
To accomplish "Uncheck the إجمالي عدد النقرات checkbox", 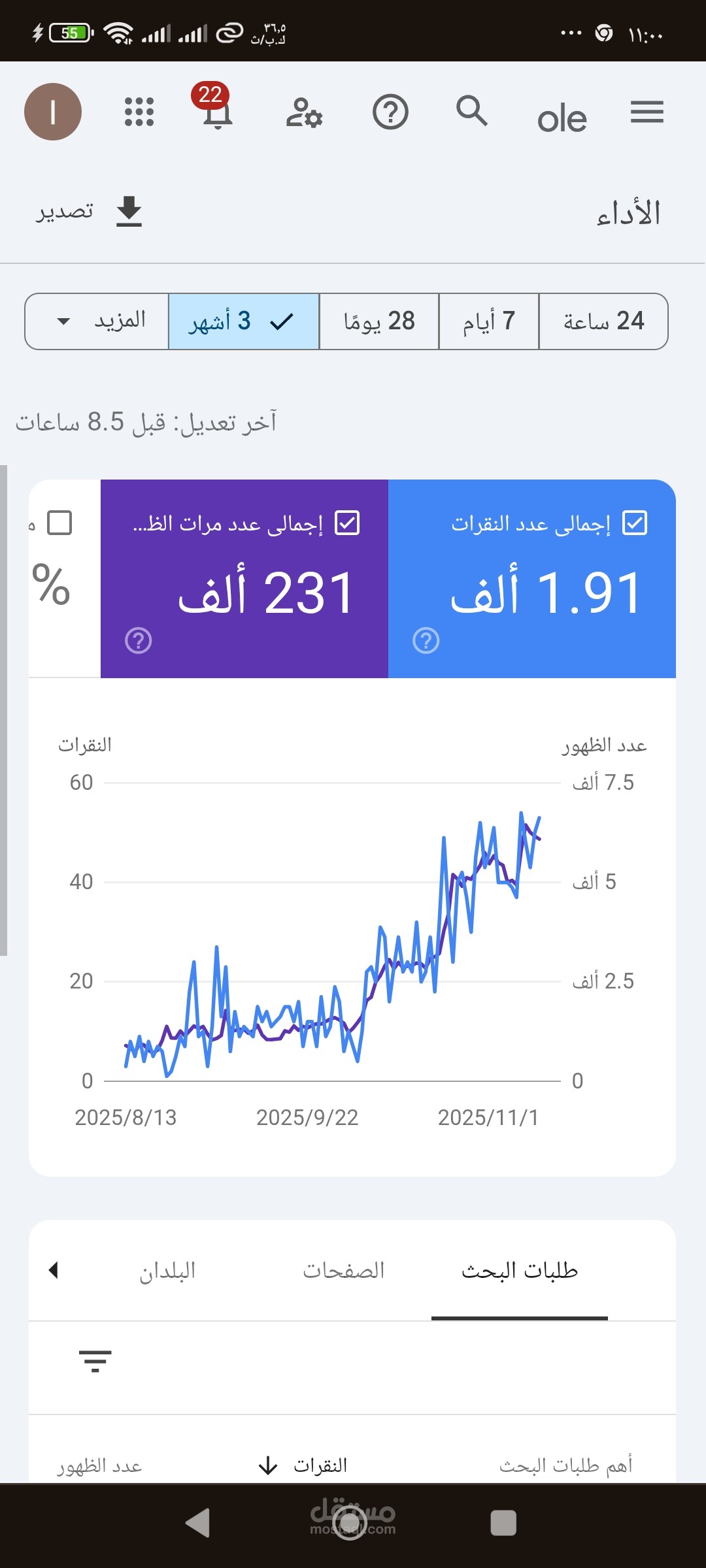I will [x=635, y=523].
